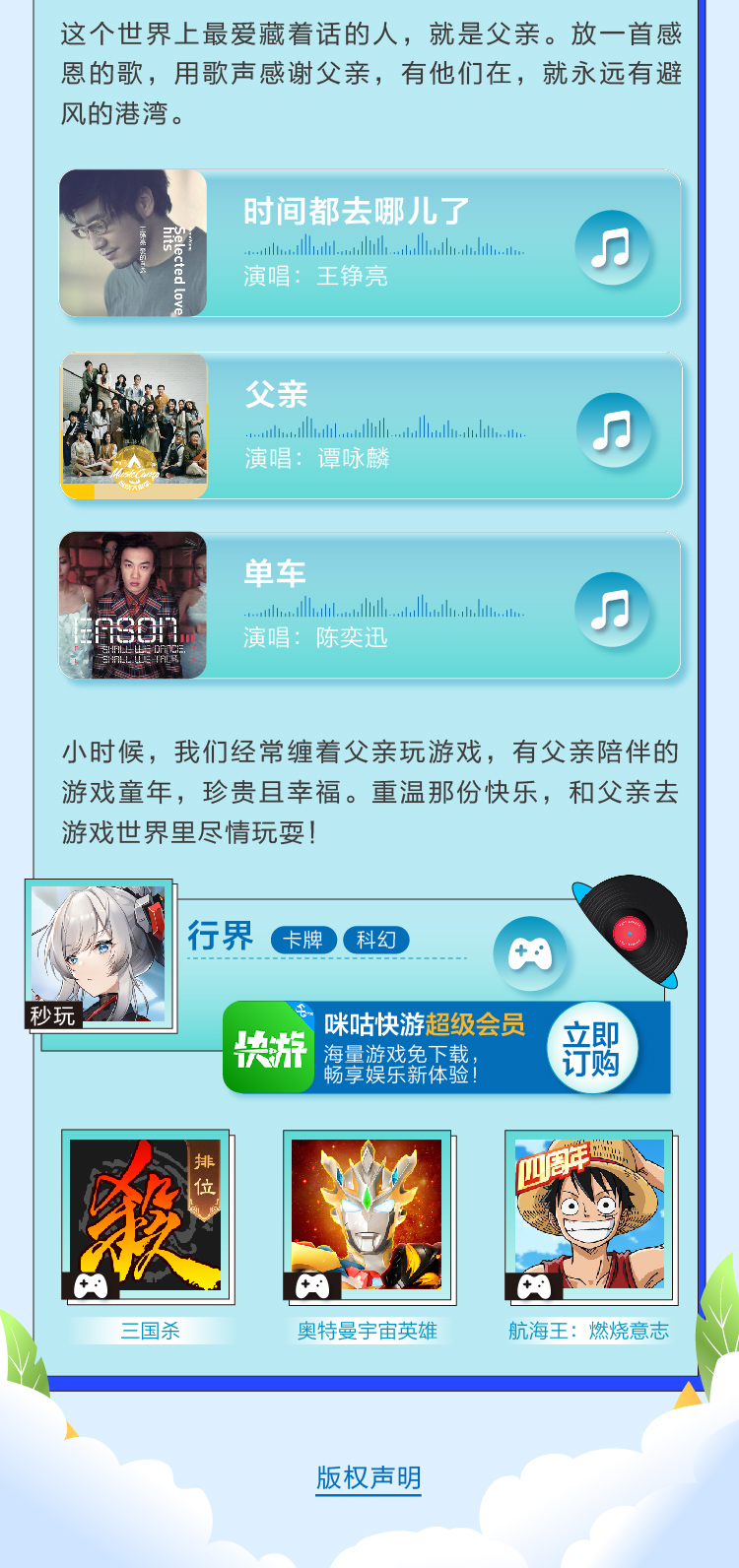The image size is (739, 1568).
Task: Open the 航海王：燃烧意志 game tile
Action: point(588,1215)
